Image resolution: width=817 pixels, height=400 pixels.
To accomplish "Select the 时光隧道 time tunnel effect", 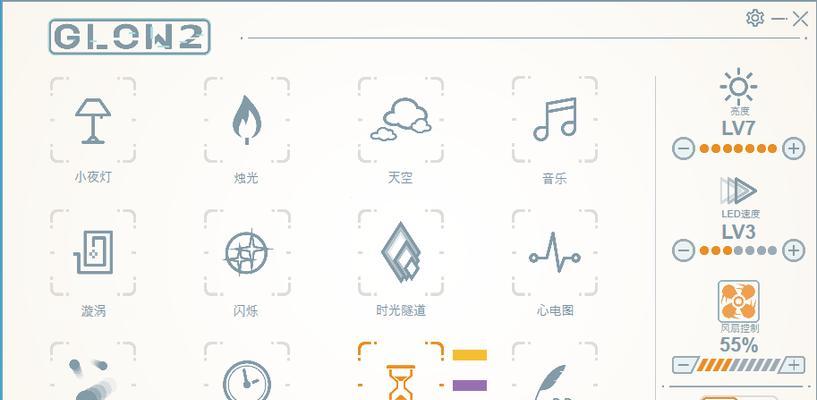I will (x=400, y=254).
